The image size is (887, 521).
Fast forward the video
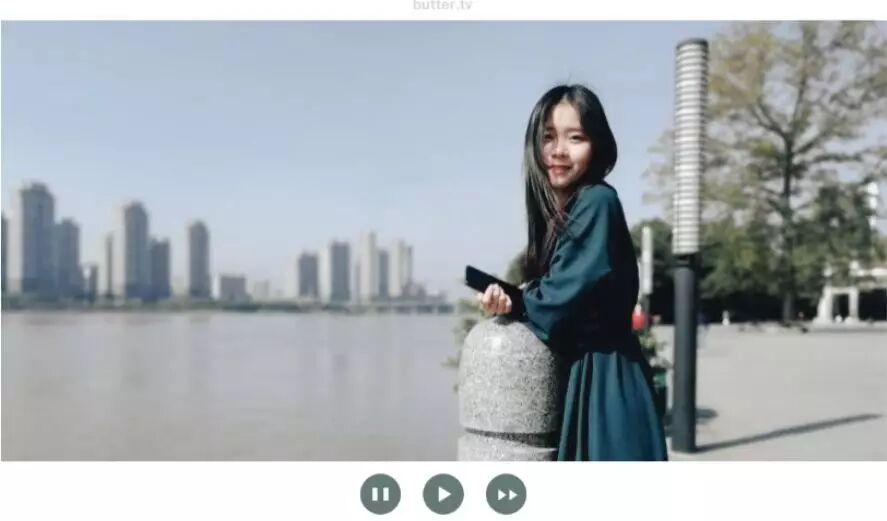pos(506,494)
